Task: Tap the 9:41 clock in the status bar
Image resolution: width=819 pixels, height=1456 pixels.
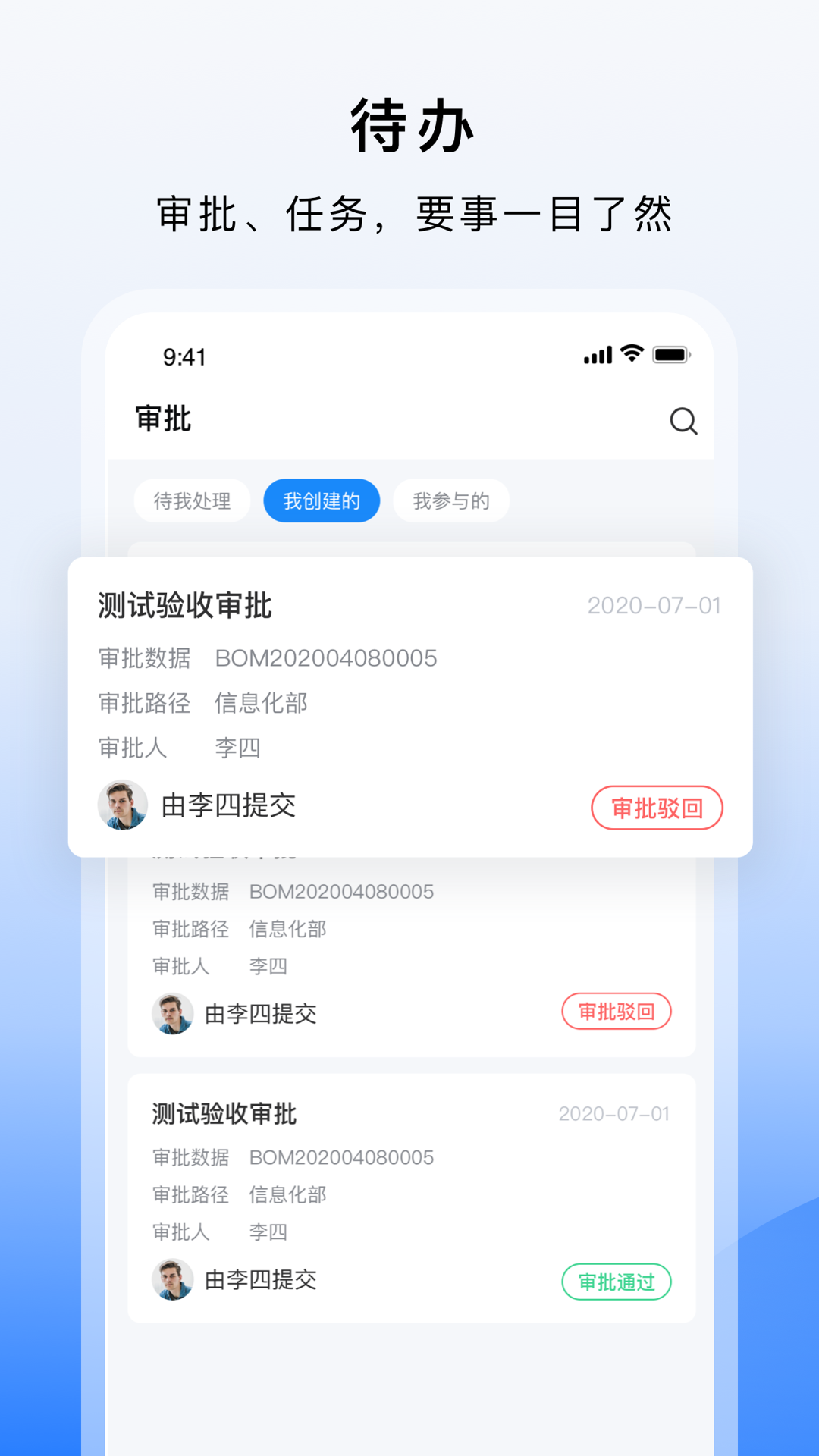Action: 184,356
